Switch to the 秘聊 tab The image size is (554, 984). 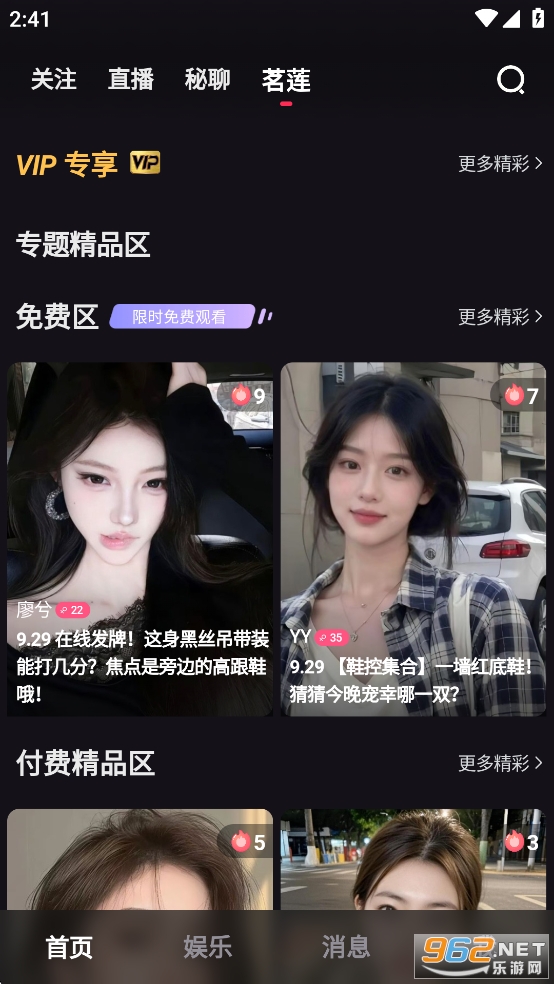[x=208, y=80]
